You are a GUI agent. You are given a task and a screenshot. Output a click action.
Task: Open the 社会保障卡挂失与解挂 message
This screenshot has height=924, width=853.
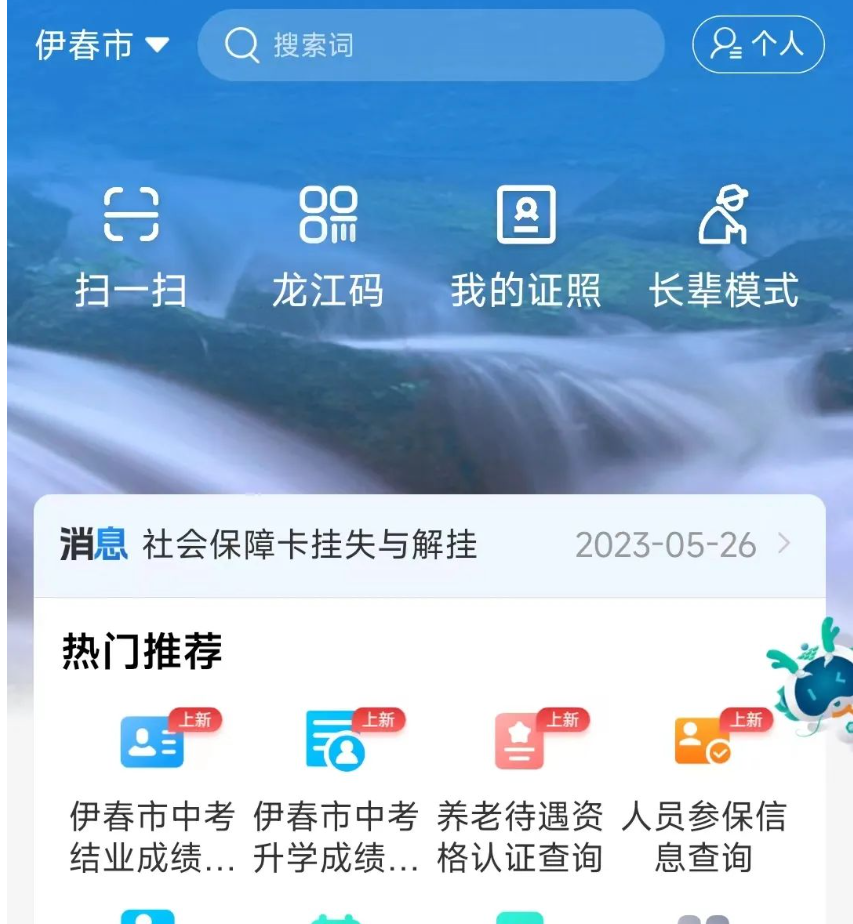[x=430, y=545]
